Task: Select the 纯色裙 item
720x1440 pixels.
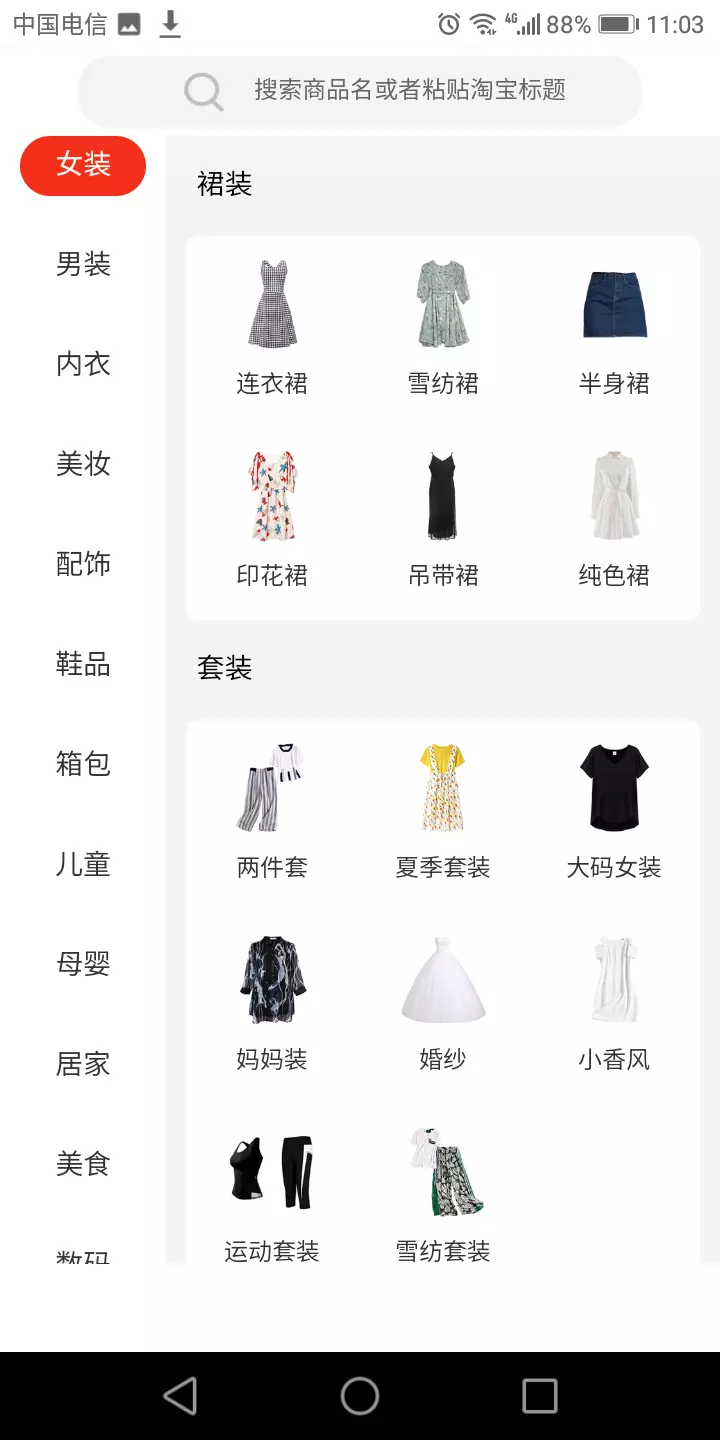Action: coord(614,517)
